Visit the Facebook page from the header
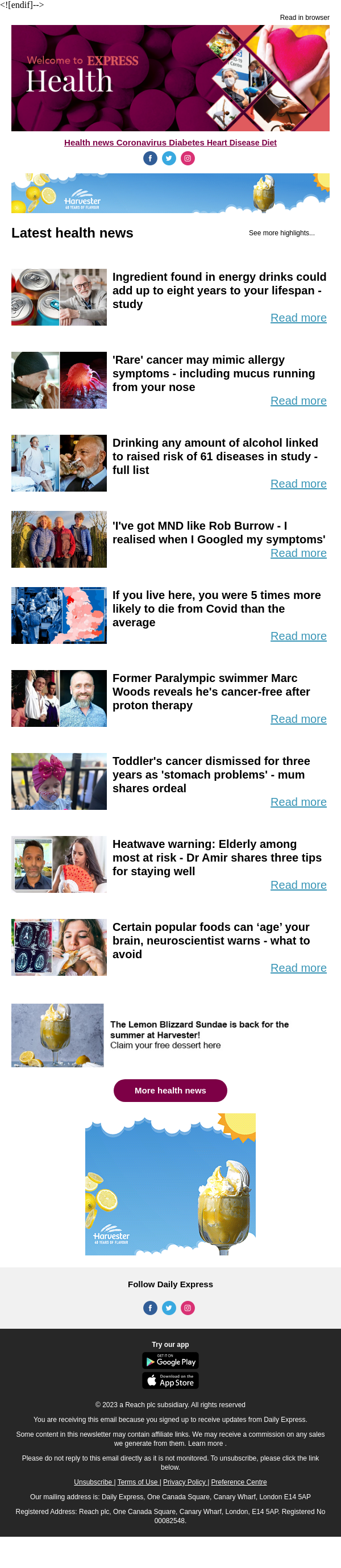 click(x=151, y=158)
